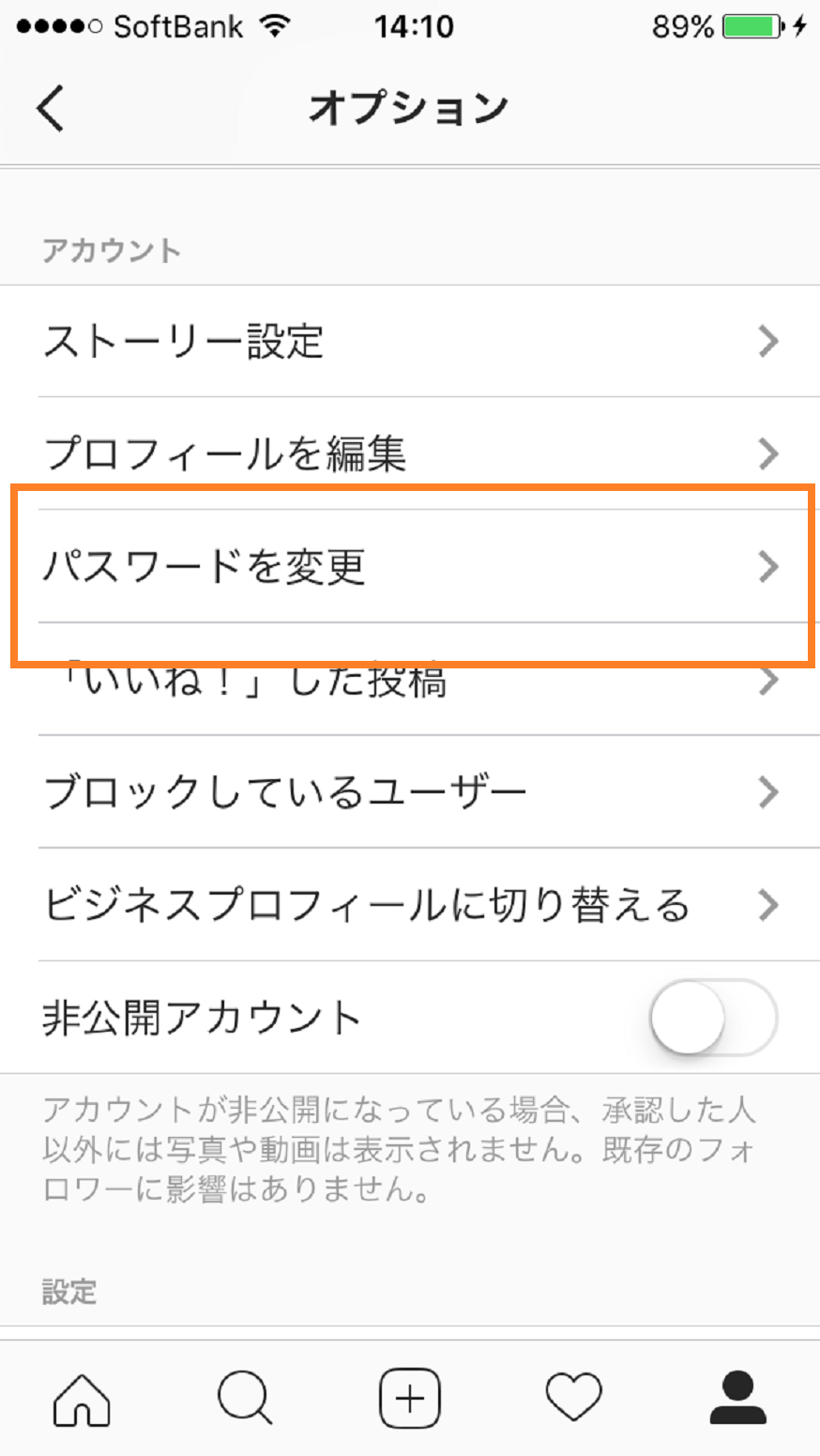Open パスワードを変更
The width and height of the screenshot is (820, 1456).
pyautogui.click(x=410, y=566)
